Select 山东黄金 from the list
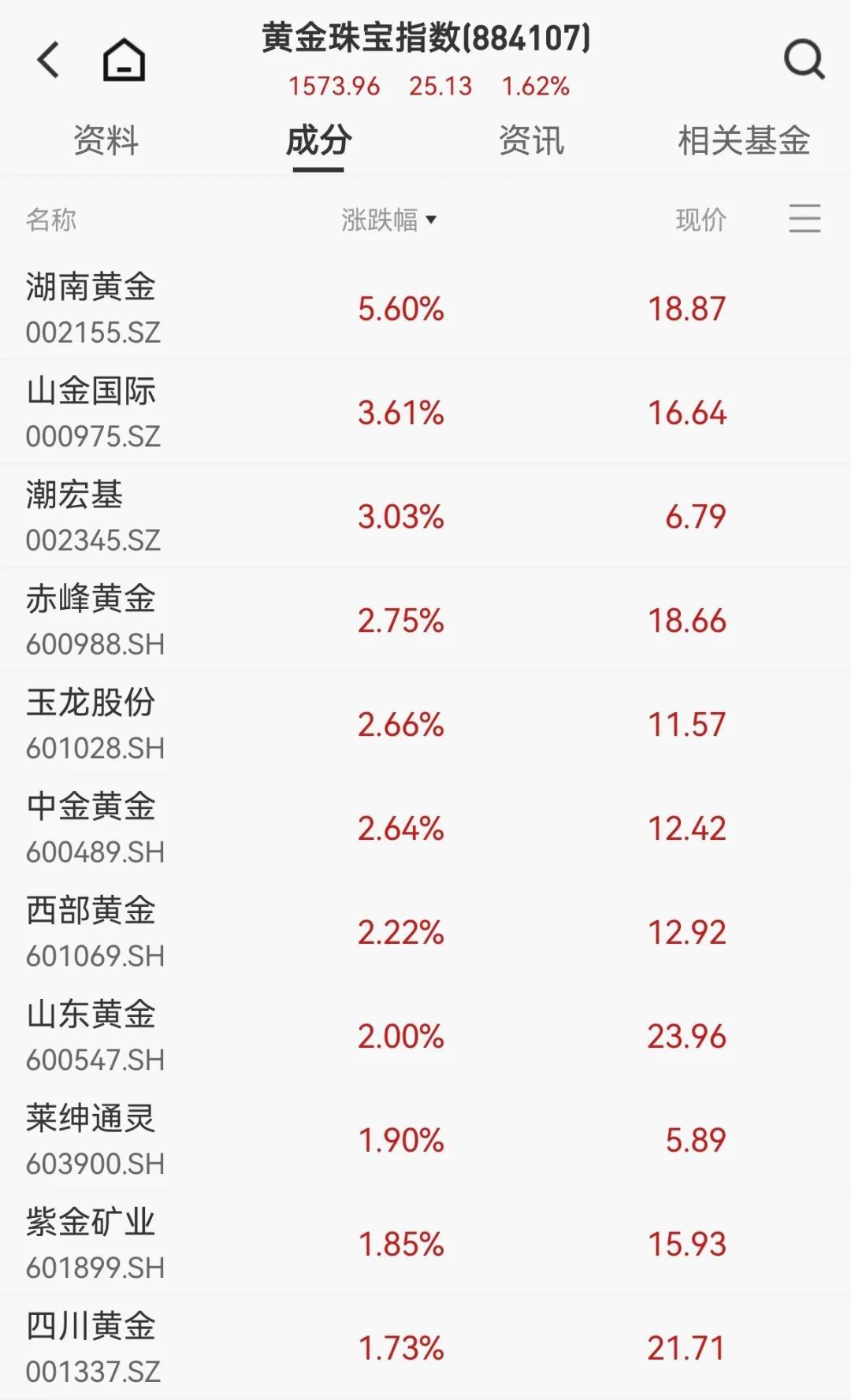 (425, 1037)
